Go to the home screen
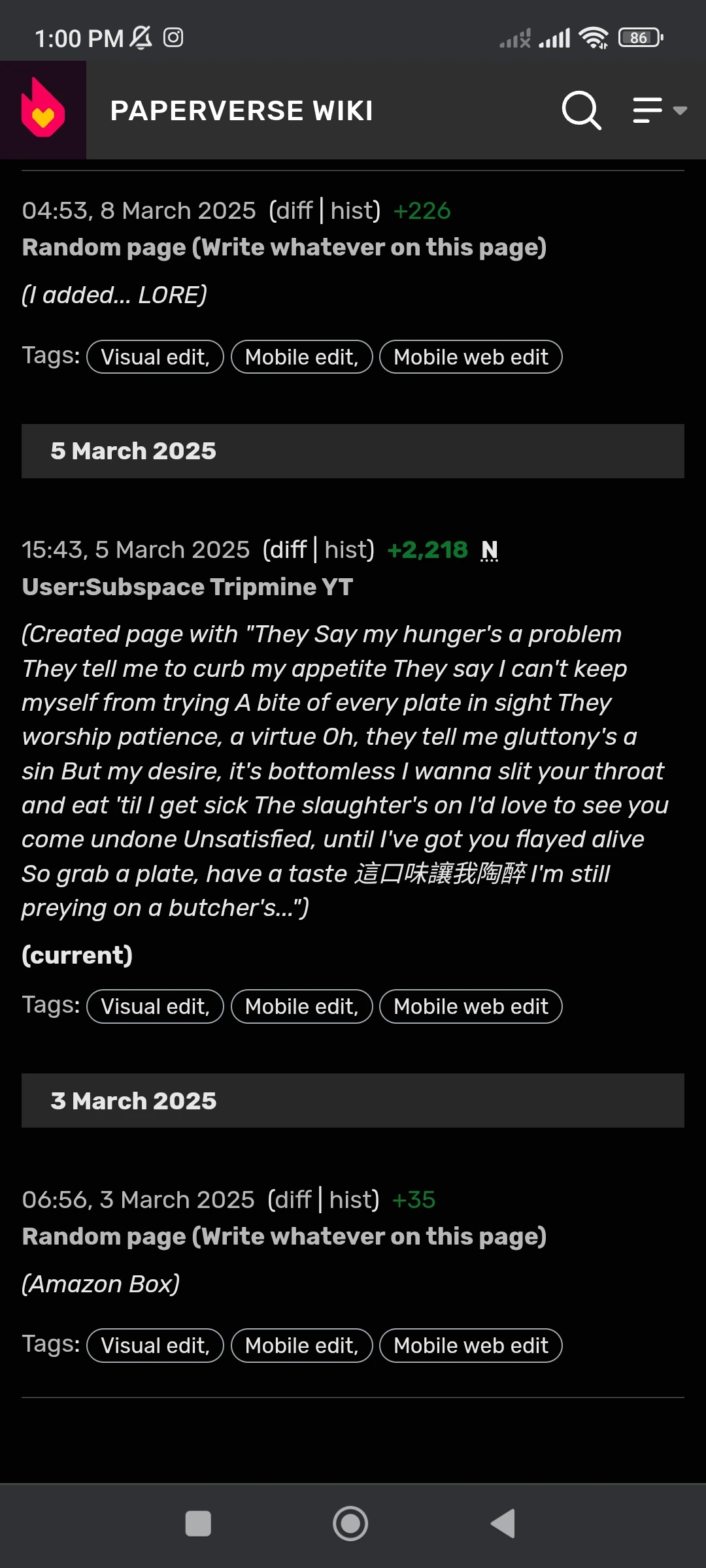The image size is (706, 1568). tap(350, 1524)
